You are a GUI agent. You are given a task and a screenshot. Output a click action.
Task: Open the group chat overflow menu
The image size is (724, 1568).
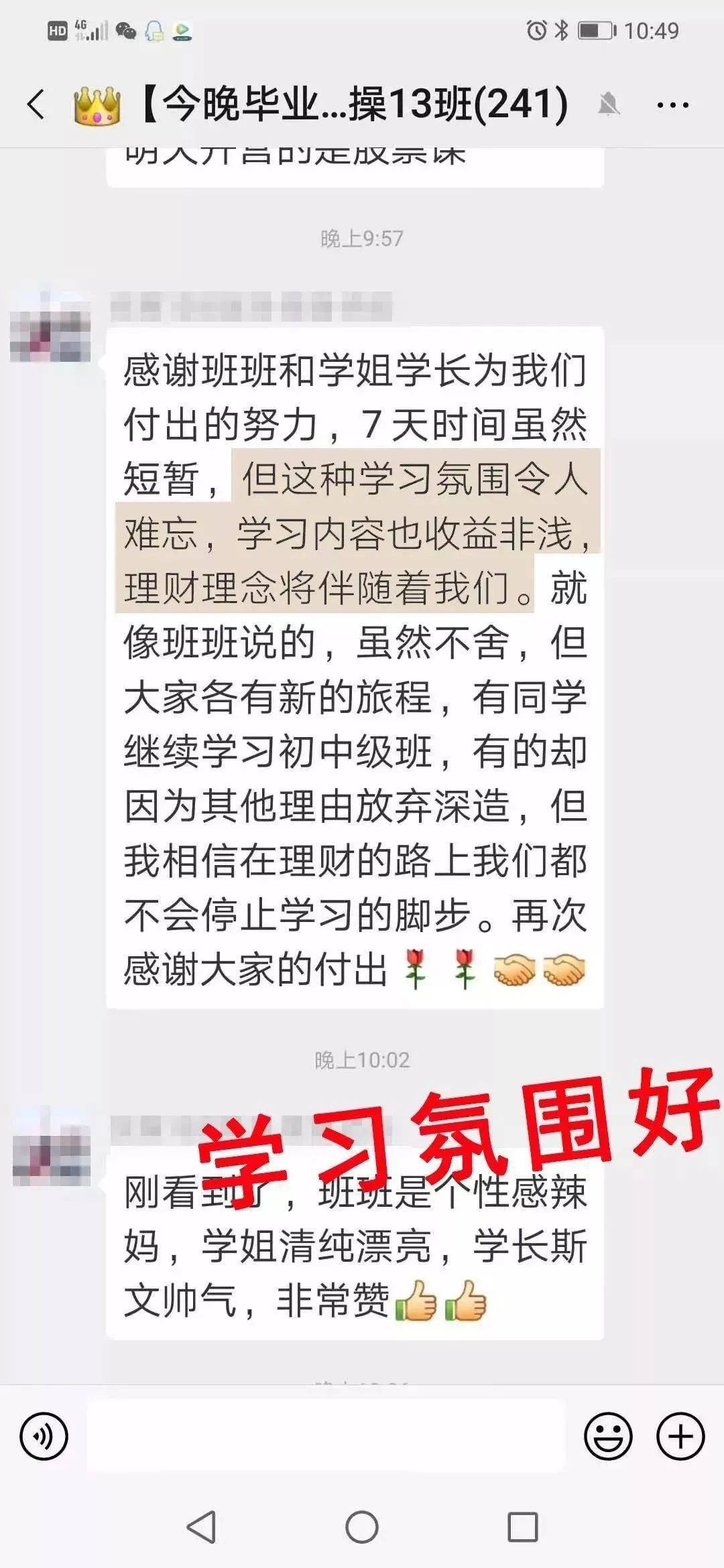[x=672, y=105]
